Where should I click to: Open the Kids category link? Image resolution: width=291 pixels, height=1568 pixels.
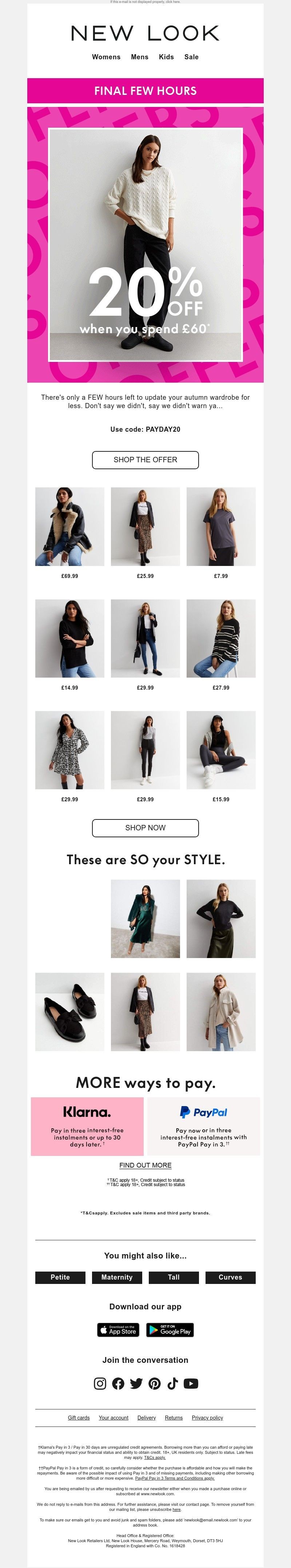pyautogui.click(x=166, y=57)
